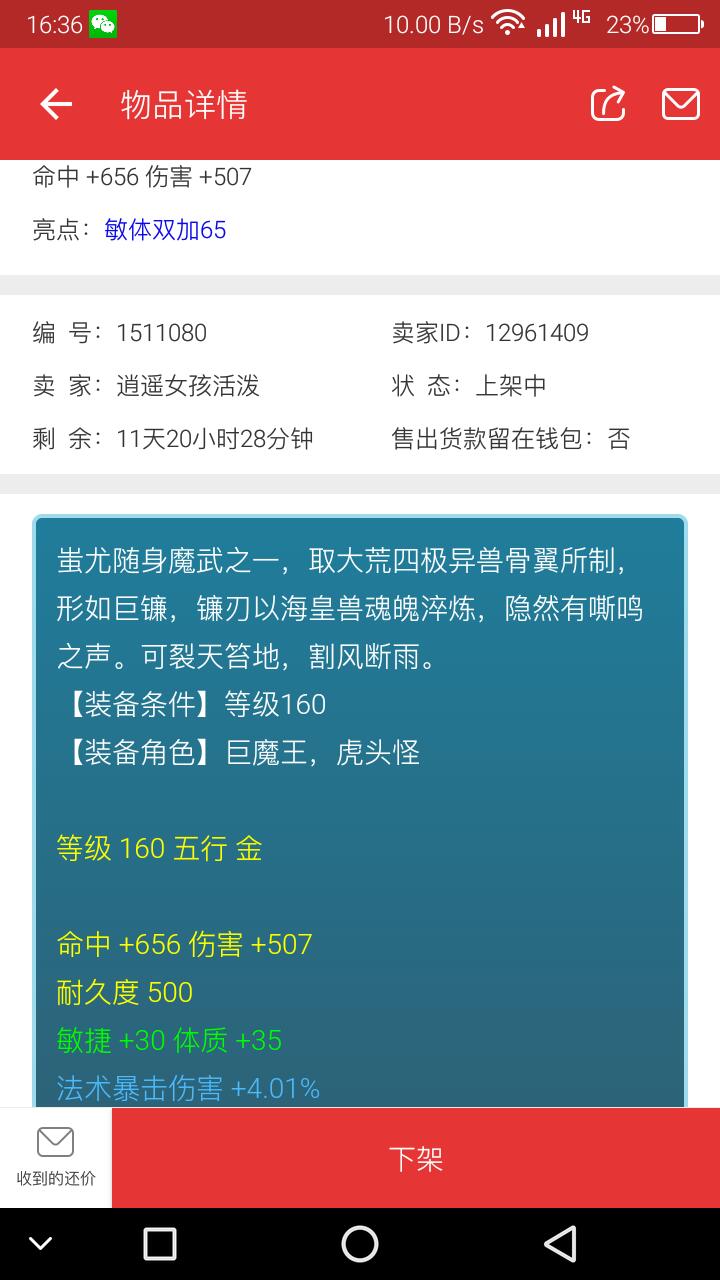The width and height of the screenshot is (720, 1280).
Task: Open the messages envelope icon
Action: (681, 104)
